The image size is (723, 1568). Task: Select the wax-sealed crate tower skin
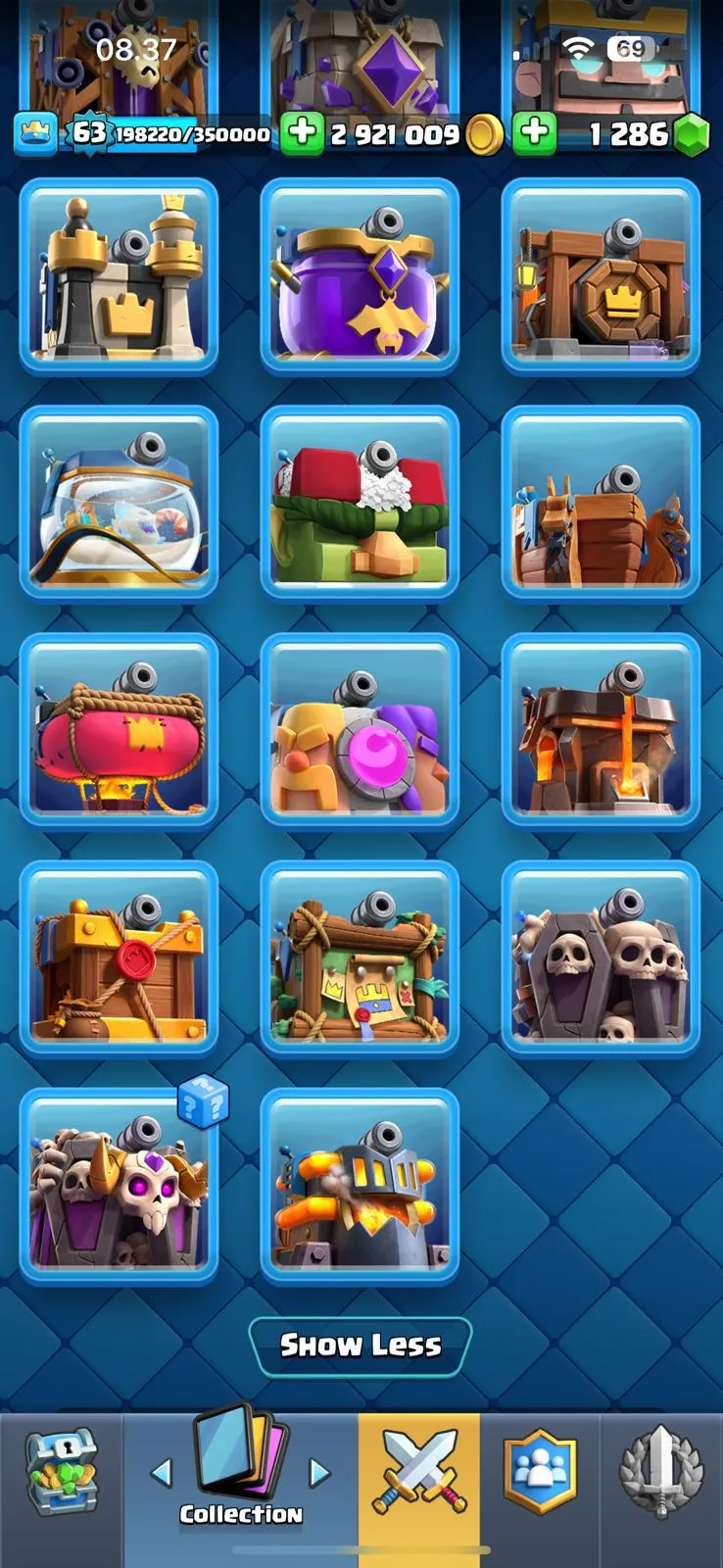119,957
